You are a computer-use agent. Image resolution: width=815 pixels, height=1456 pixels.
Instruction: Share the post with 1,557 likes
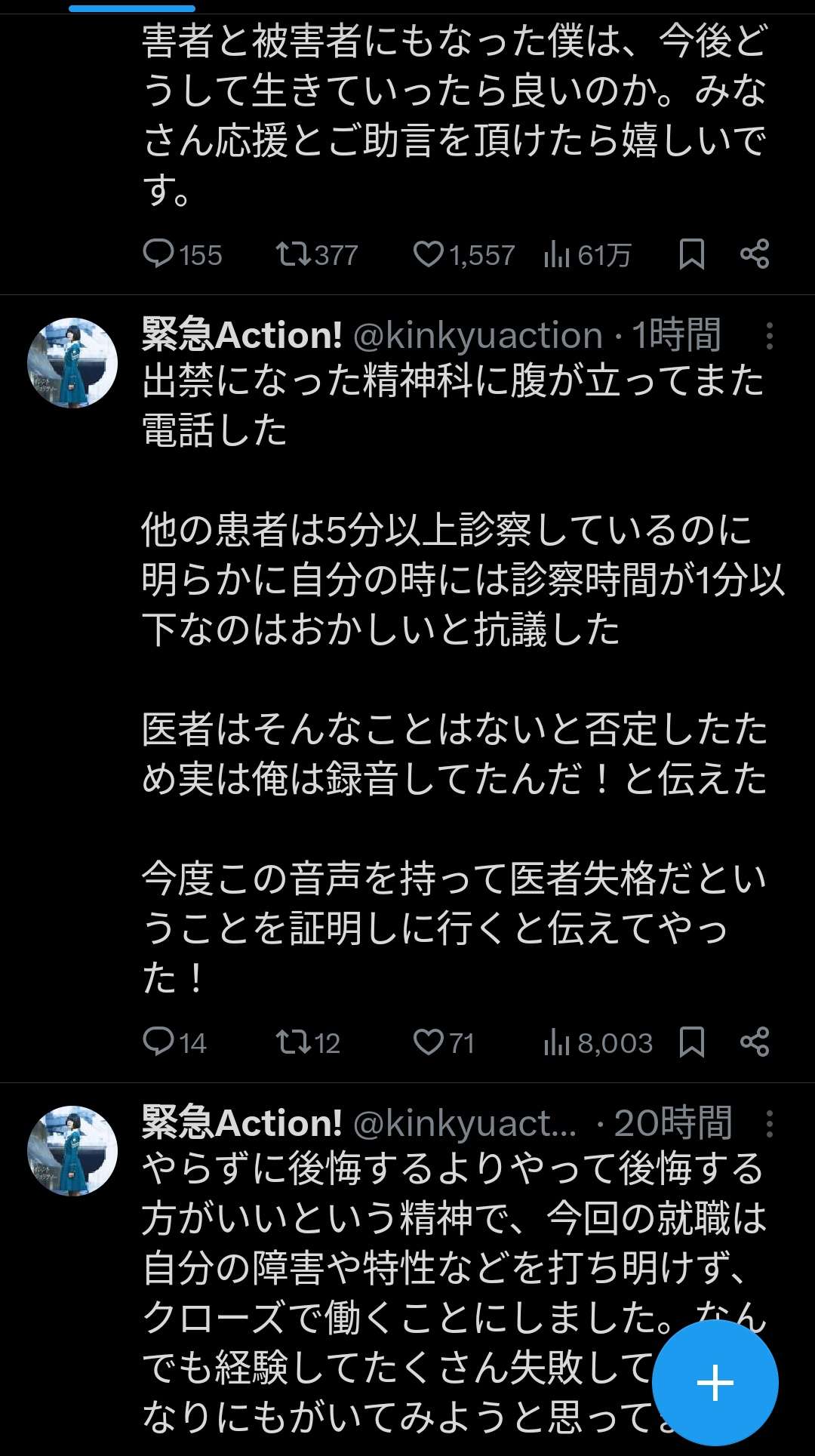755,254
